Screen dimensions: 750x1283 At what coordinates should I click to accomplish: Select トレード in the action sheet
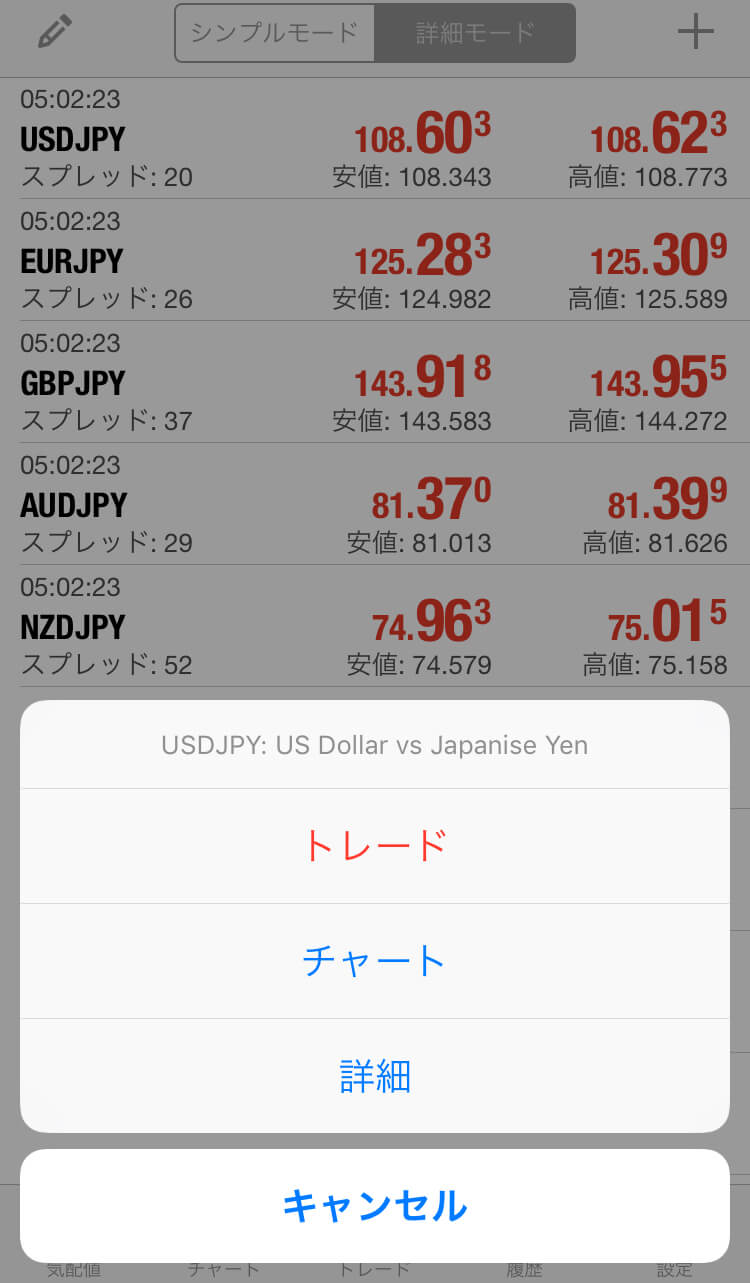point(375,846)
